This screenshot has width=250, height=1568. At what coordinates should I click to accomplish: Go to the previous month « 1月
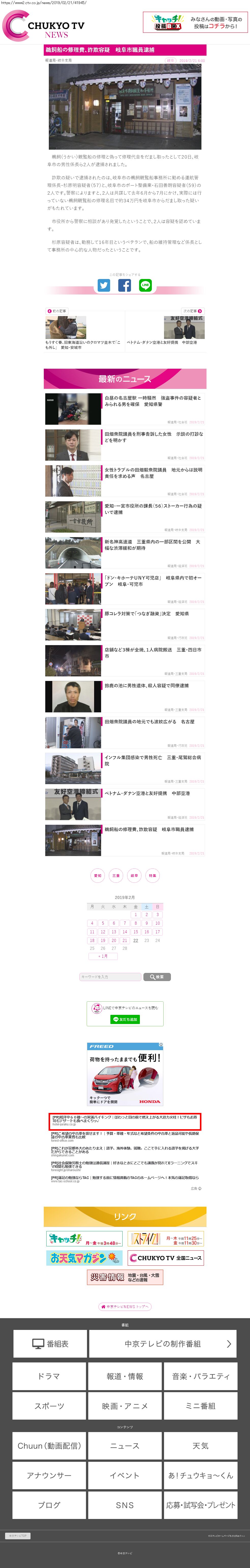pyautogui.click(x=103, y=956)
